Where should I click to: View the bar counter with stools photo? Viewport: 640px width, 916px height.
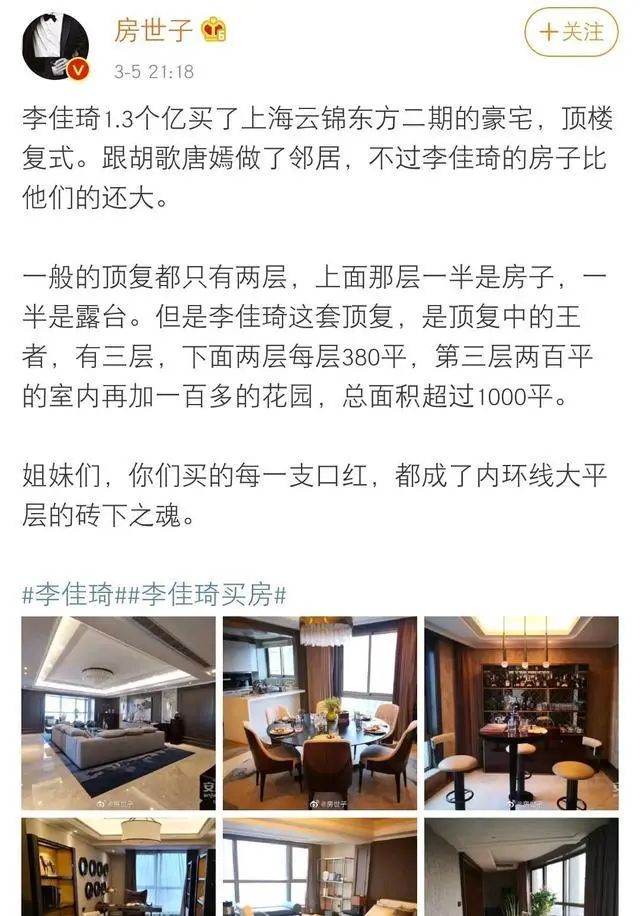click(x=521, y=712)
